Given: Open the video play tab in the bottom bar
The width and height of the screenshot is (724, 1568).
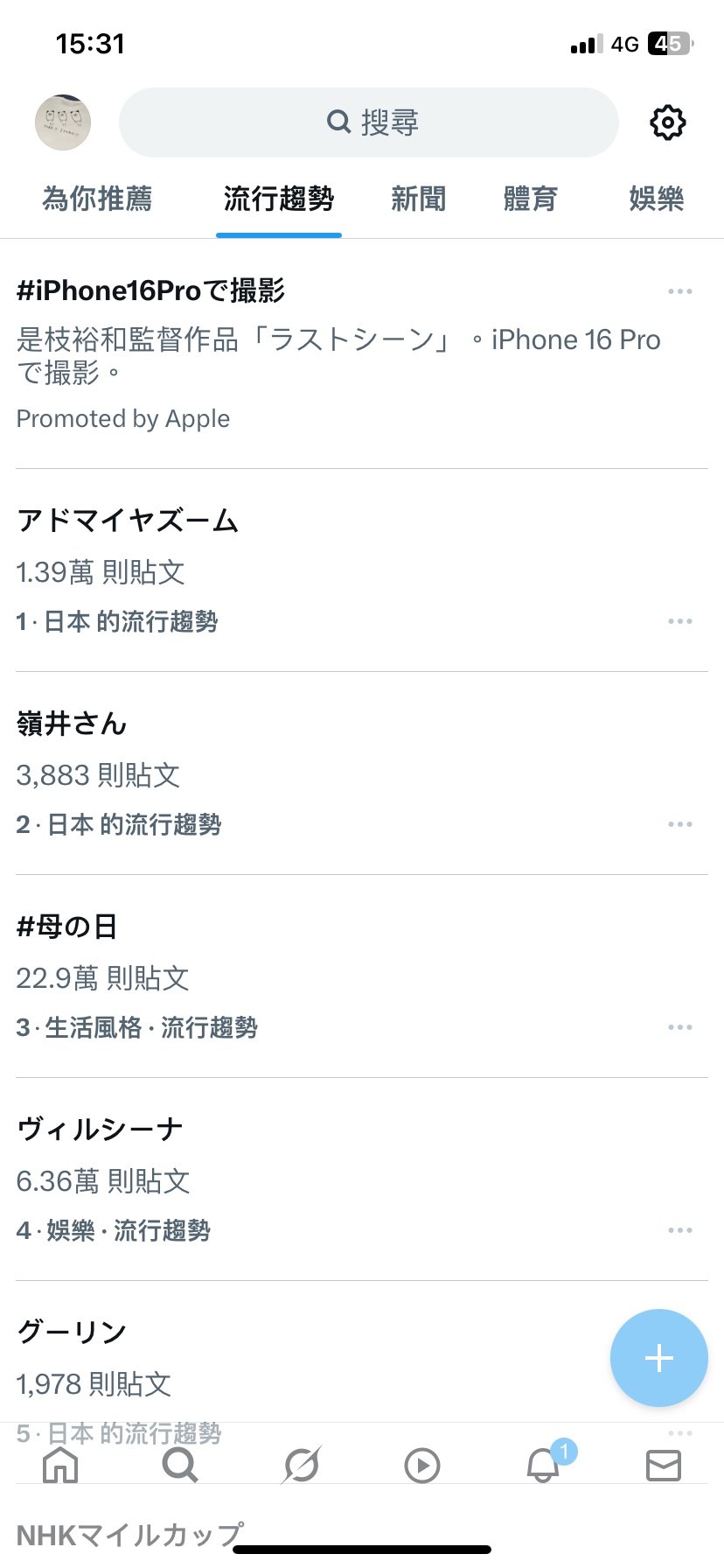Looking at the screenshot, I should click(x=422, y=1466).
